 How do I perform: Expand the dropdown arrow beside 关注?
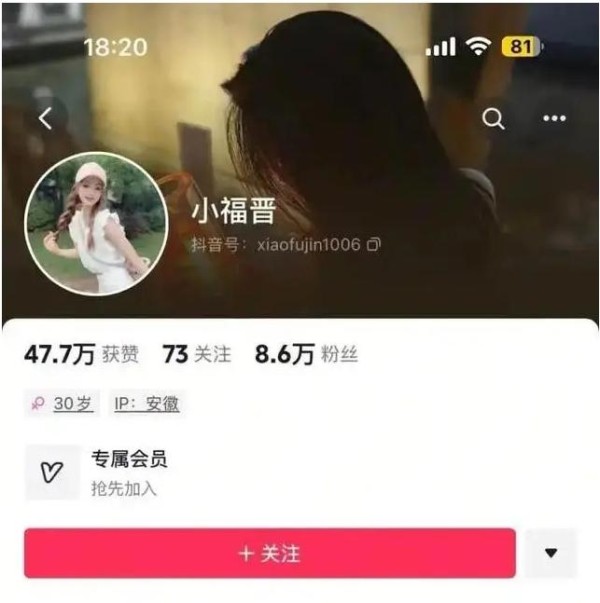pyautogui.click(x=550, y=553)
